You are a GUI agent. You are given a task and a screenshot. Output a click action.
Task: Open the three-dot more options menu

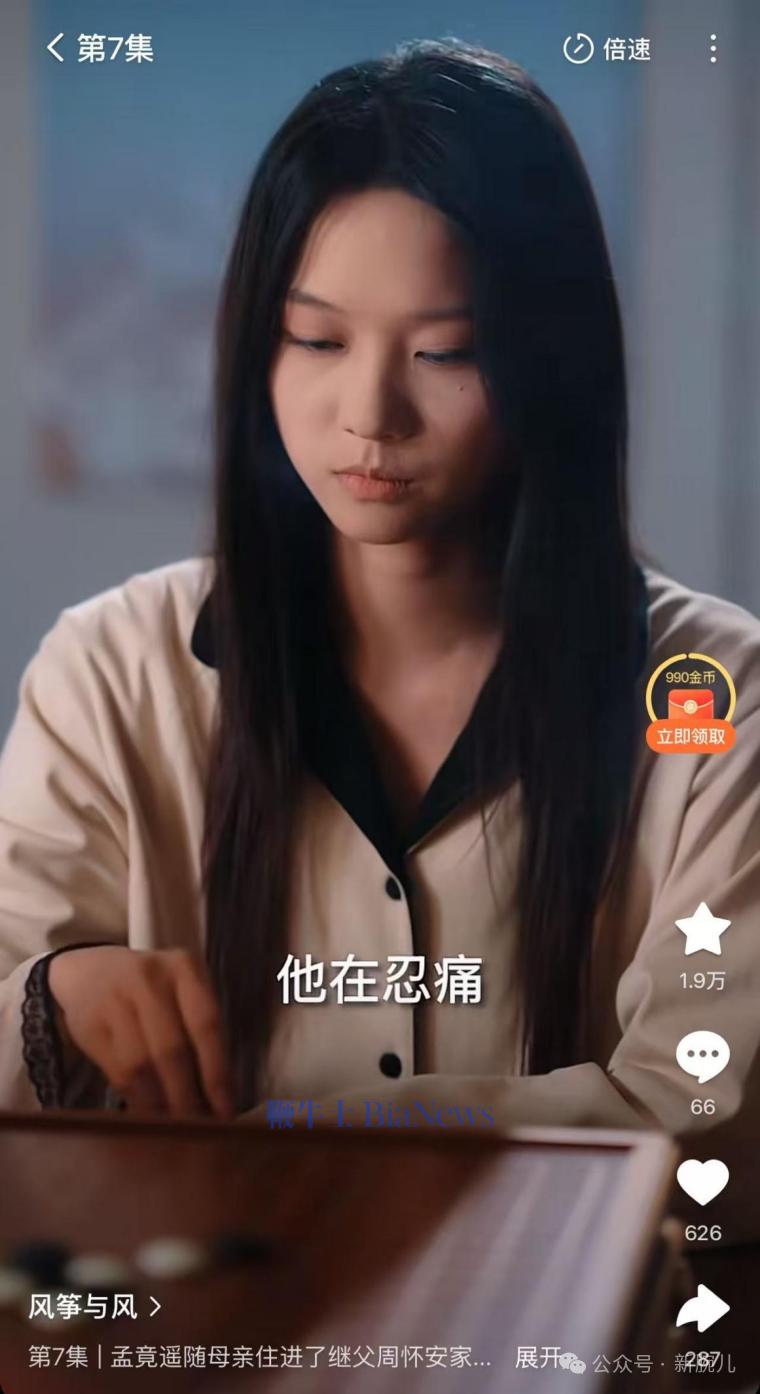click(x=713, y=49)
